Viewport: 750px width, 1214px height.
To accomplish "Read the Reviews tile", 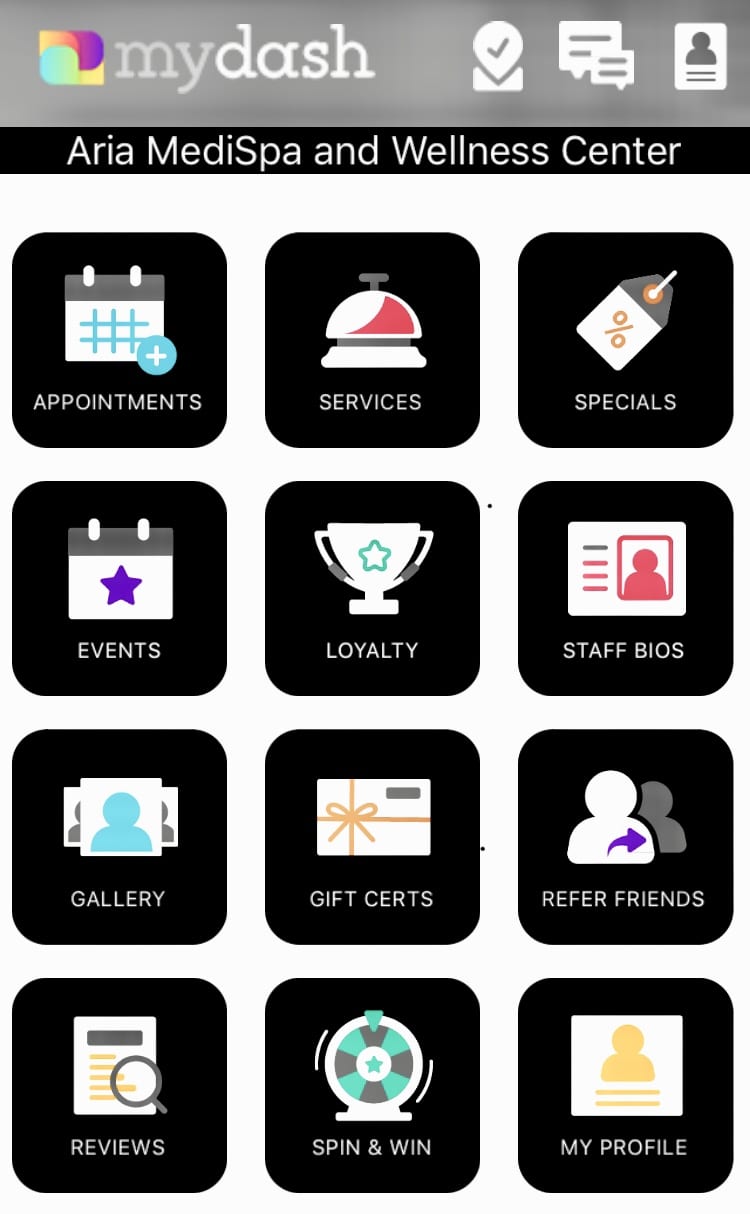I will 119,1085.
